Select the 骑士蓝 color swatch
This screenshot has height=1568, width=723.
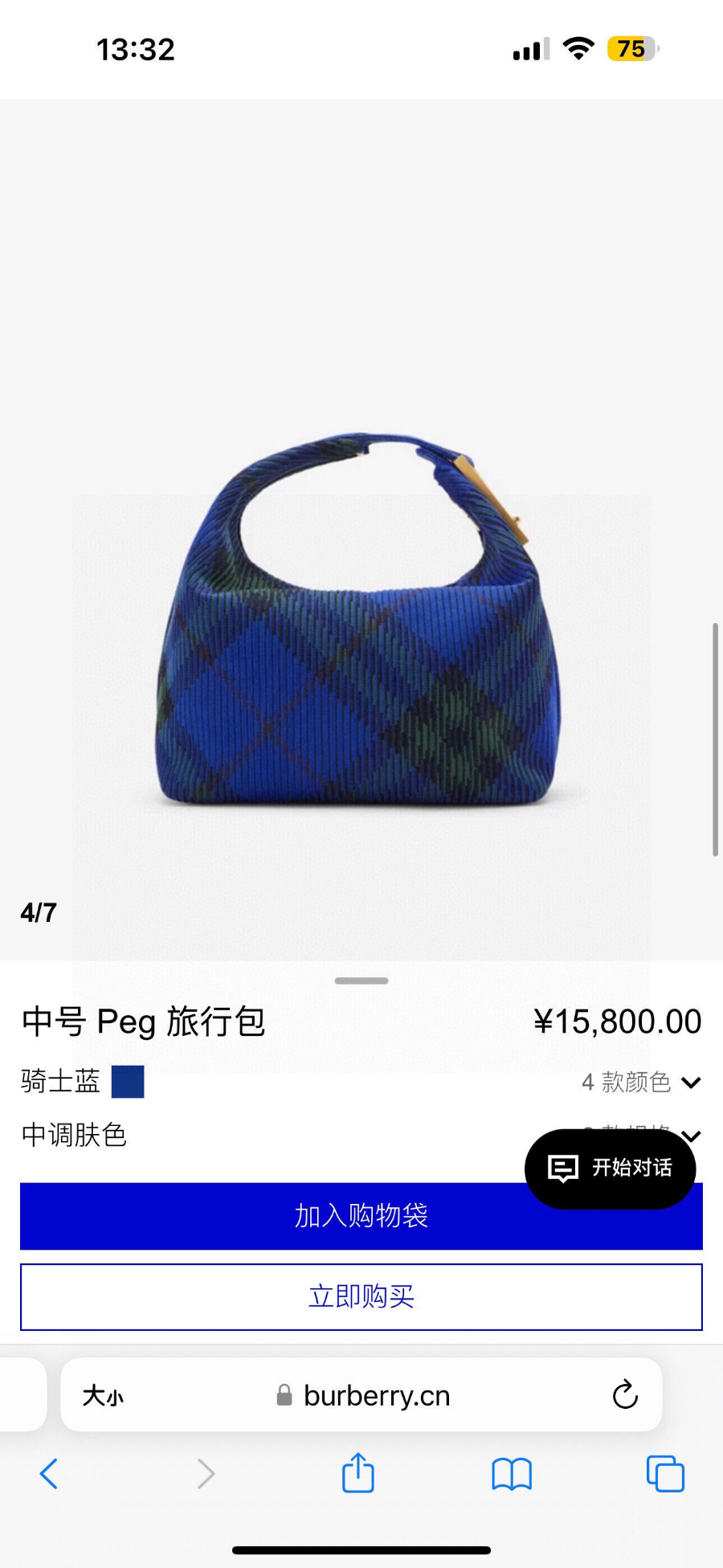[x=128, y=1082]
